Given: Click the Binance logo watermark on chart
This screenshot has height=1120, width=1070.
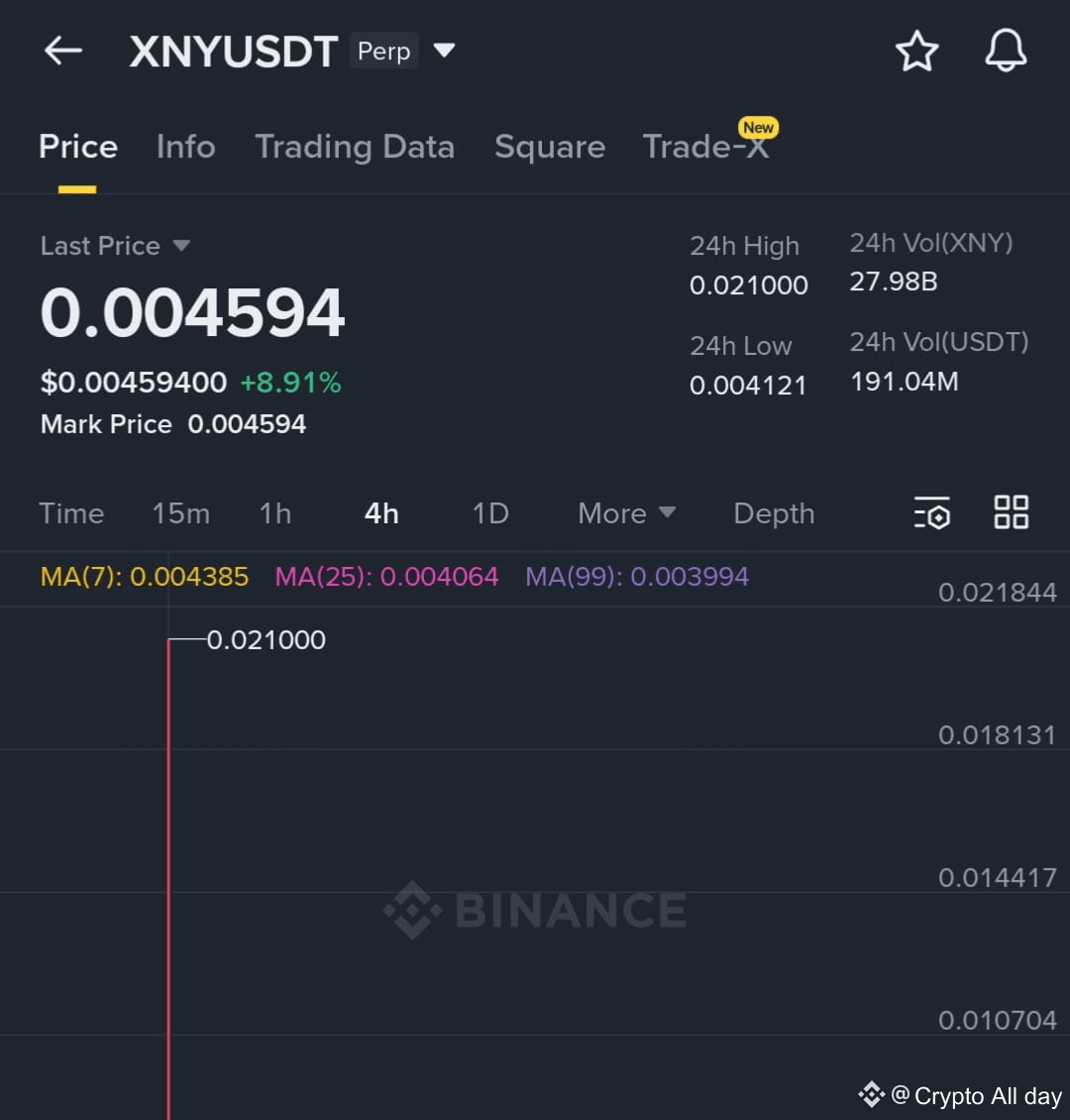Looking at the screenshot, I should 535,910.
